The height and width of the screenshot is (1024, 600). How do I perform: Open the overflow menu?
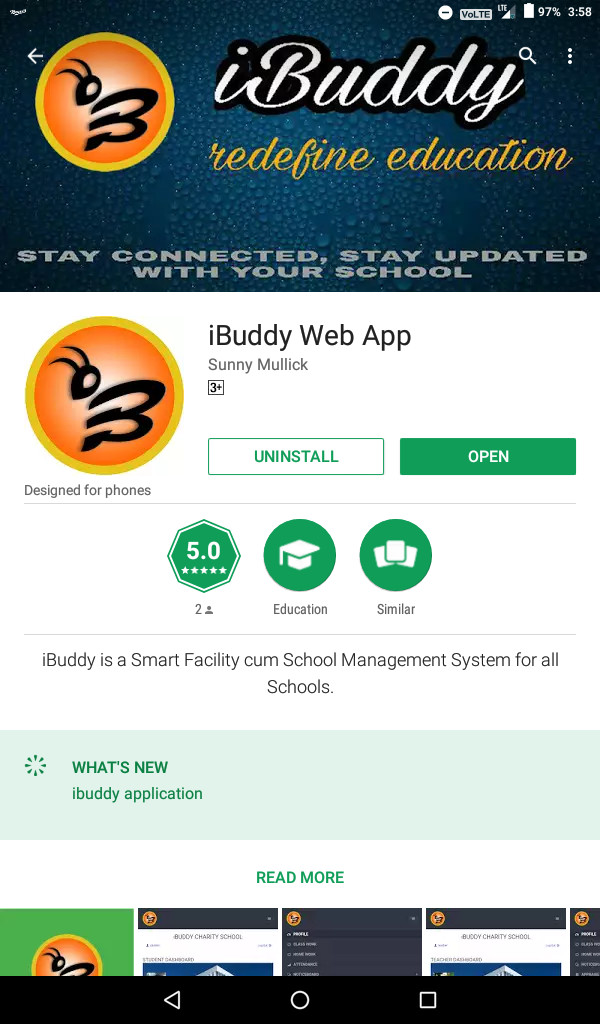(x=570, y=56)
